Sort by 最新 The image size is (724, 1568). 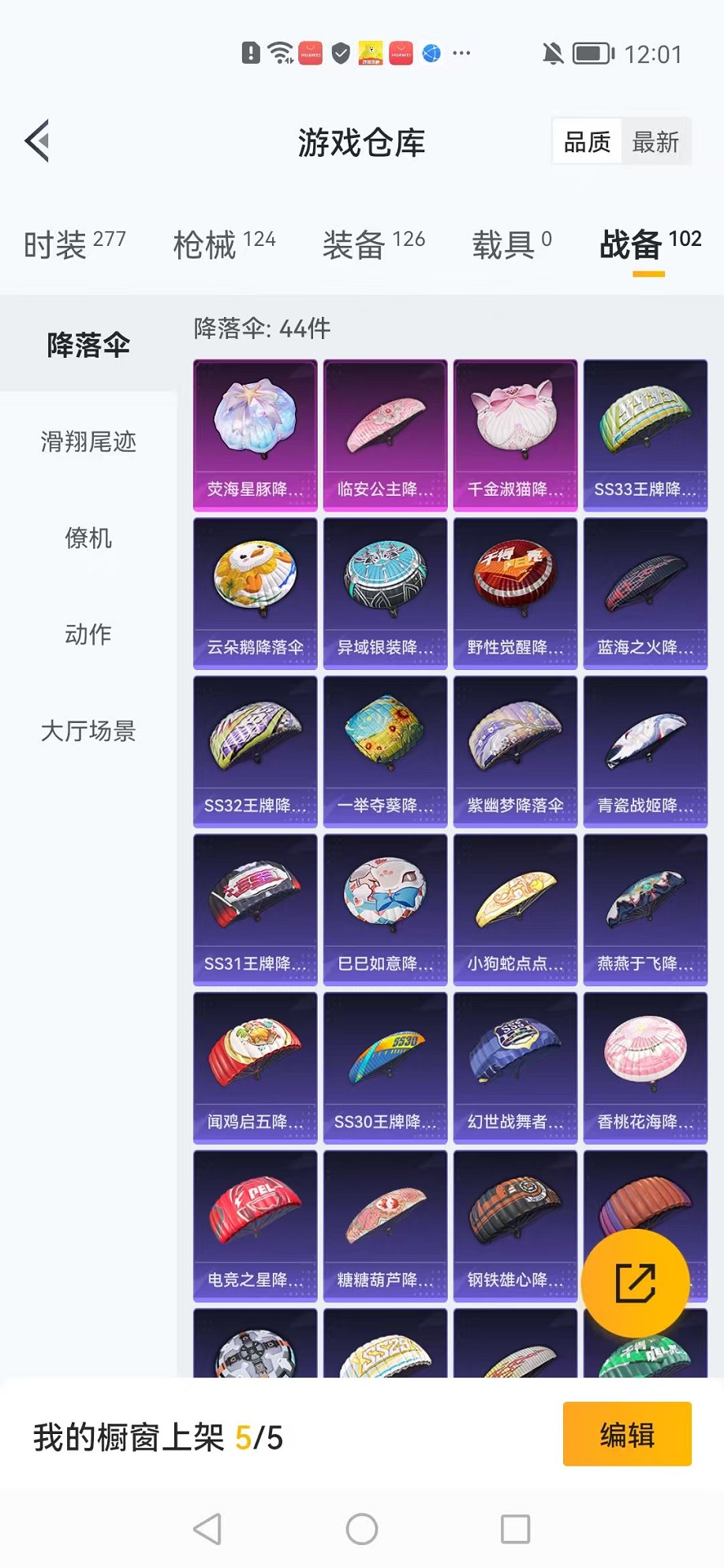tap(655, 143)
